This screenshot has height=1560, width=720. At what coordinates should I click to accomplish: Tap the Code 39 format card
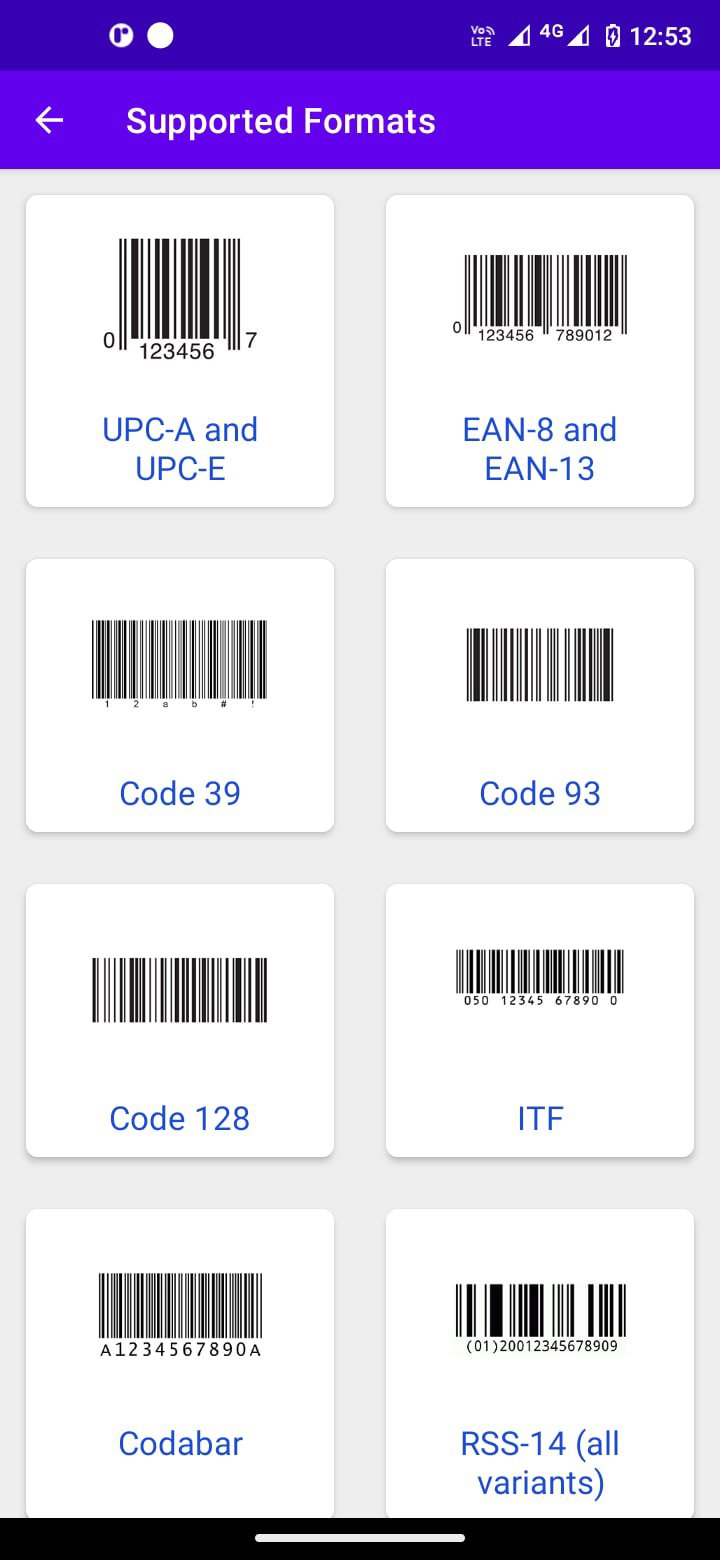coord(180,695)
